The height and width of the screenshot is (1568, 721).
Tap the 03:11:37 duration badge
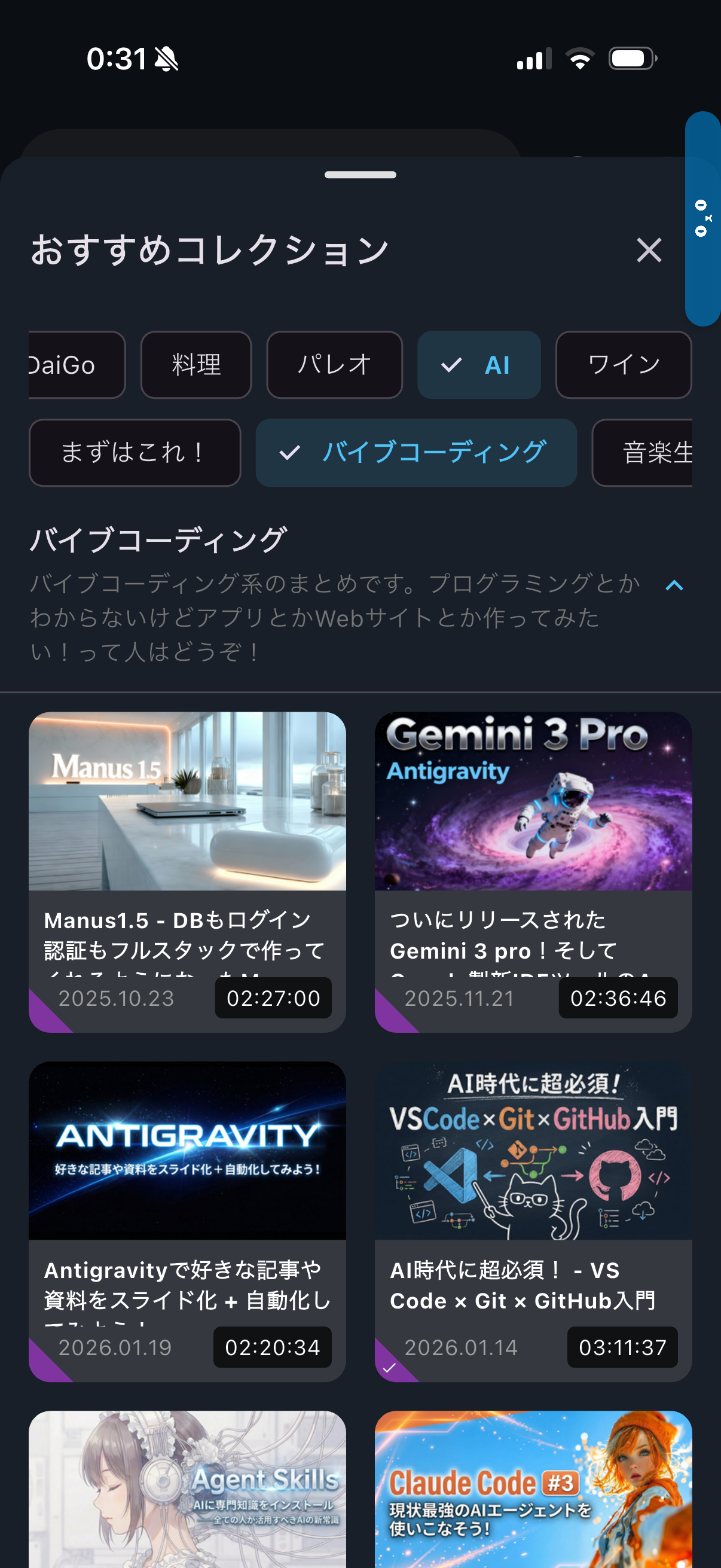point(621,1347)
